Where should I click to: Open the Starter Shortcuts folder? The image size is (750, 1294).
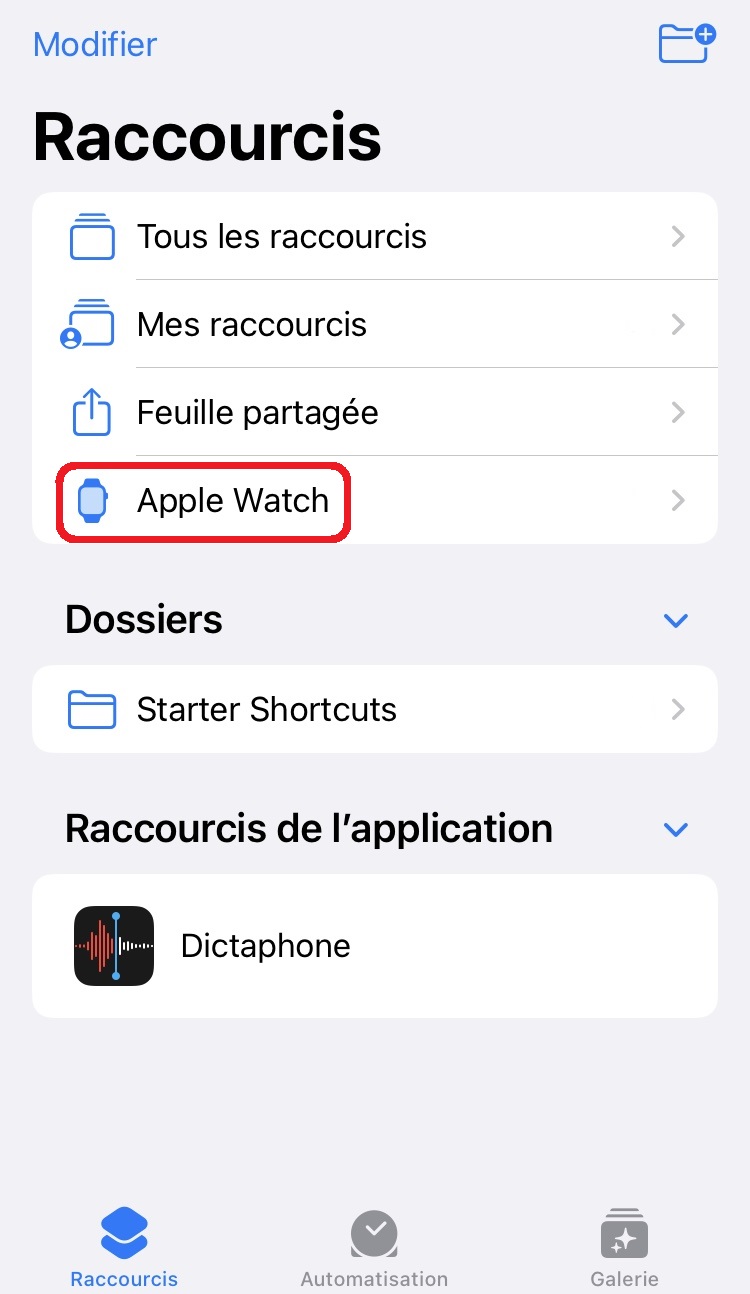375,710
